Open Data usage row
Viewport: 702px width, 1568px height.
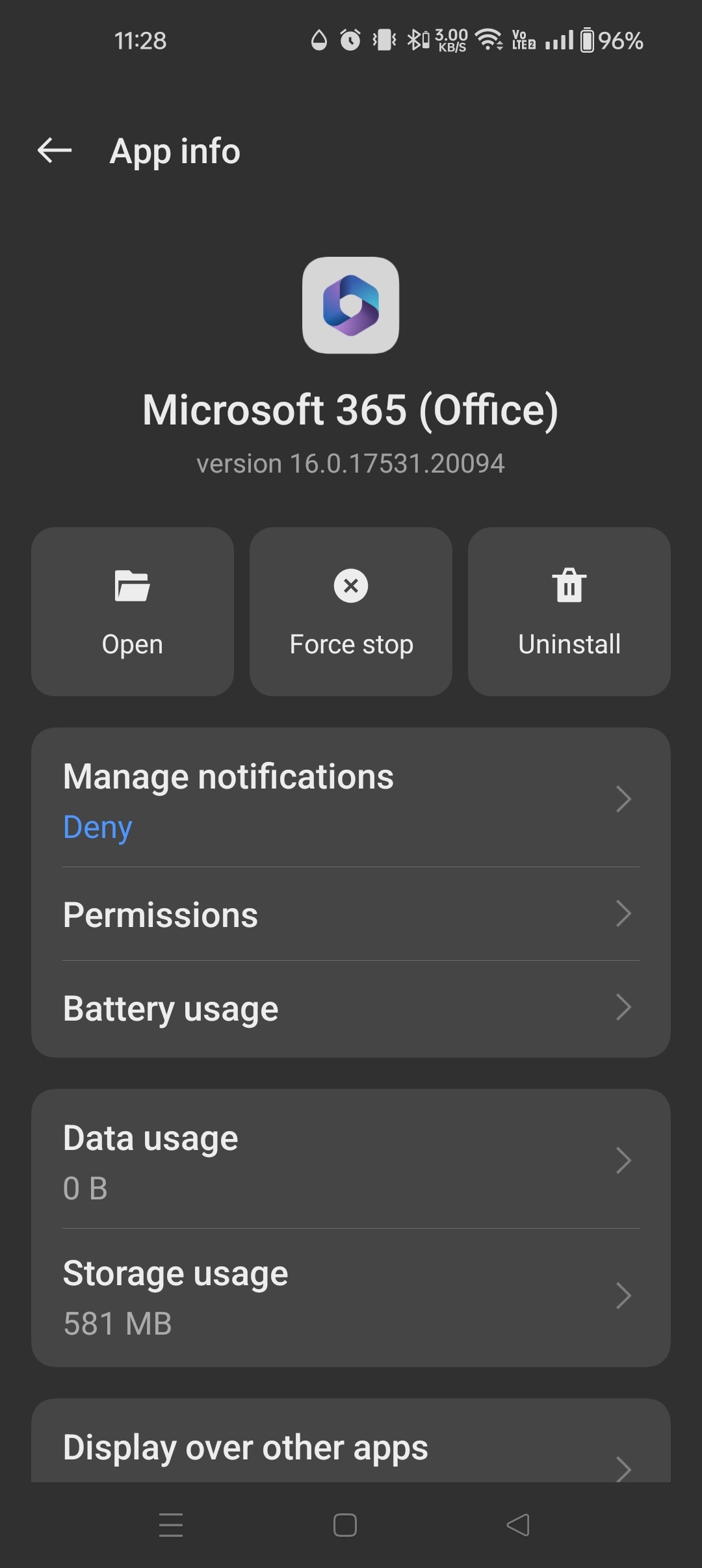point(351,1160)
